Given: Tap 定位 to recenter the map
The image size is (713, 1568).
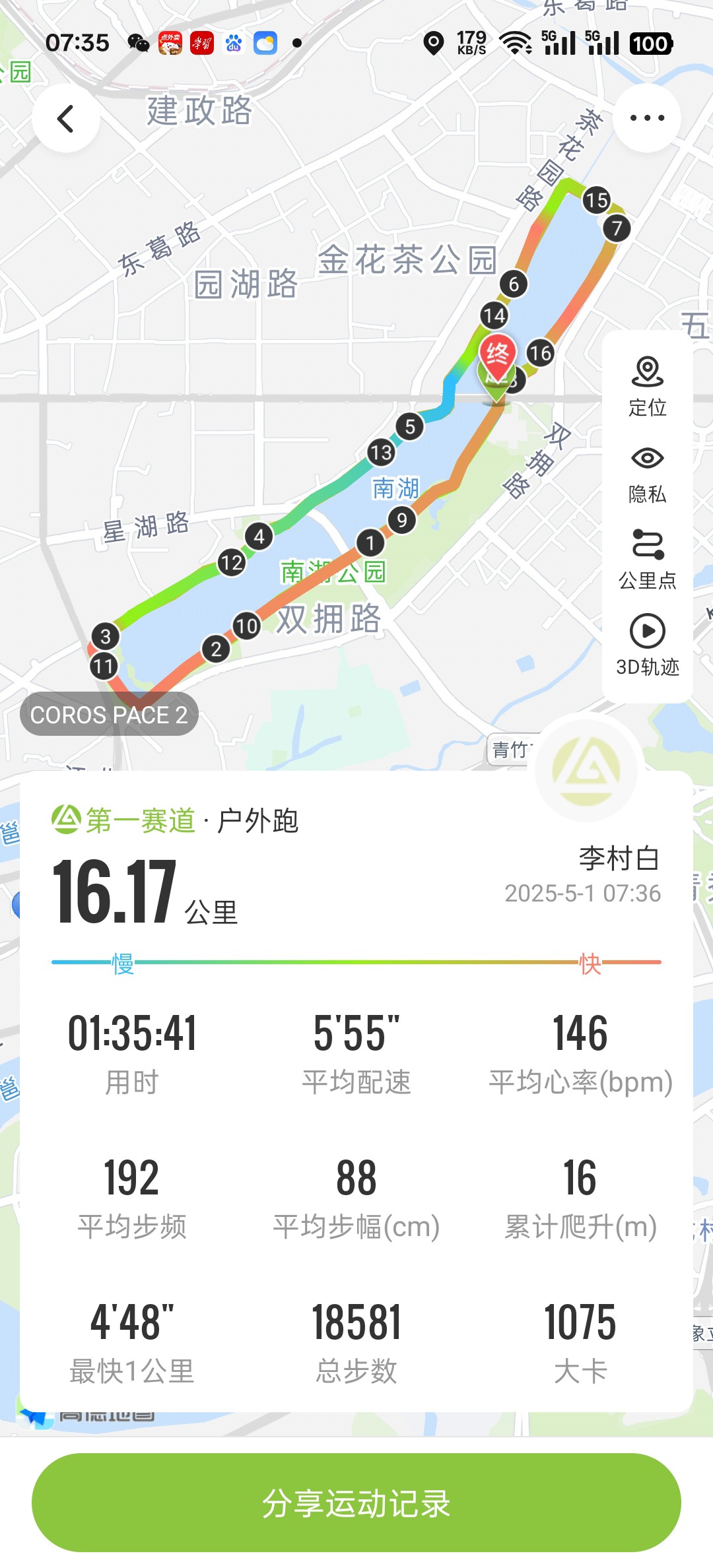Looking at the screenshot, I should pos(647,387).
